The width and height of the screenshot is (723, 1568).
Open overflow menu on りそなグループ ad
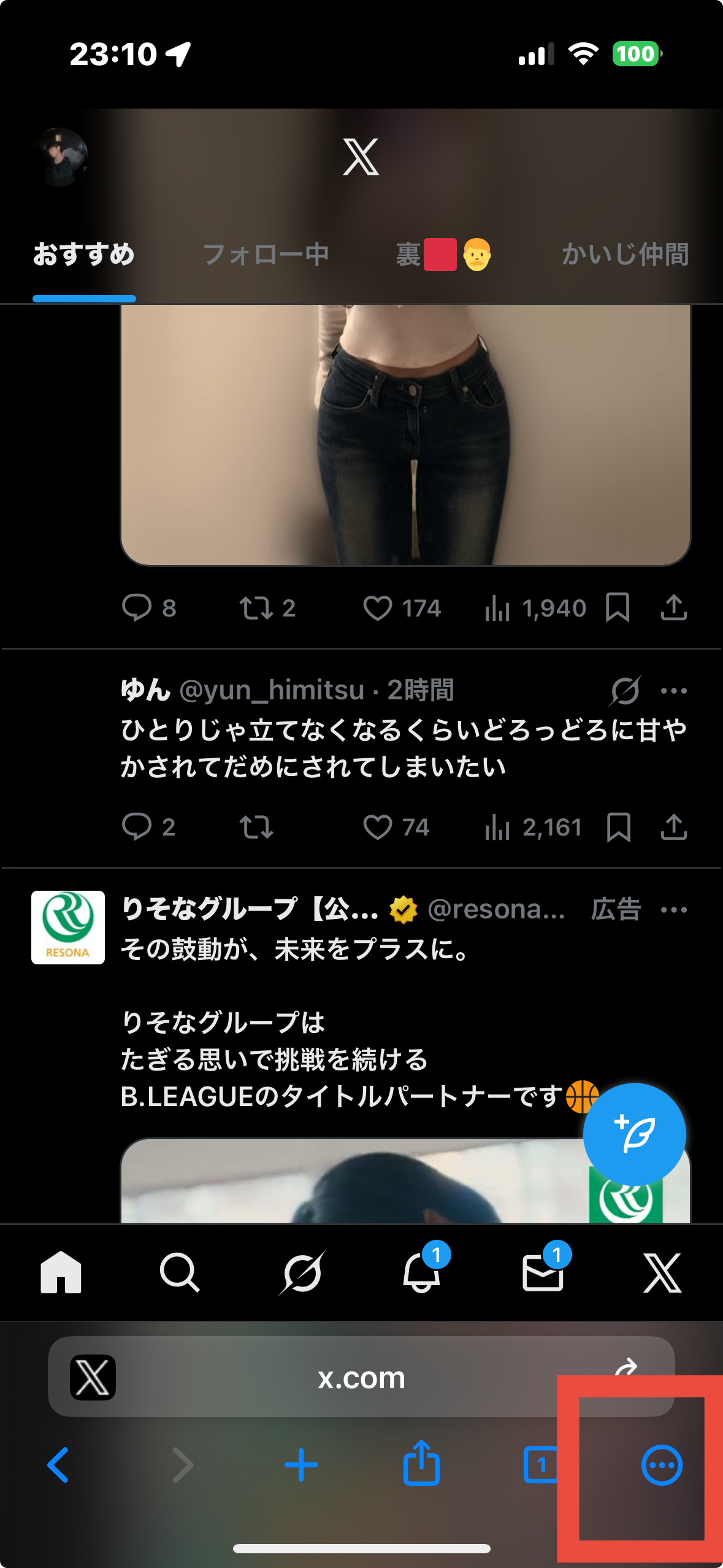[673, 910]
